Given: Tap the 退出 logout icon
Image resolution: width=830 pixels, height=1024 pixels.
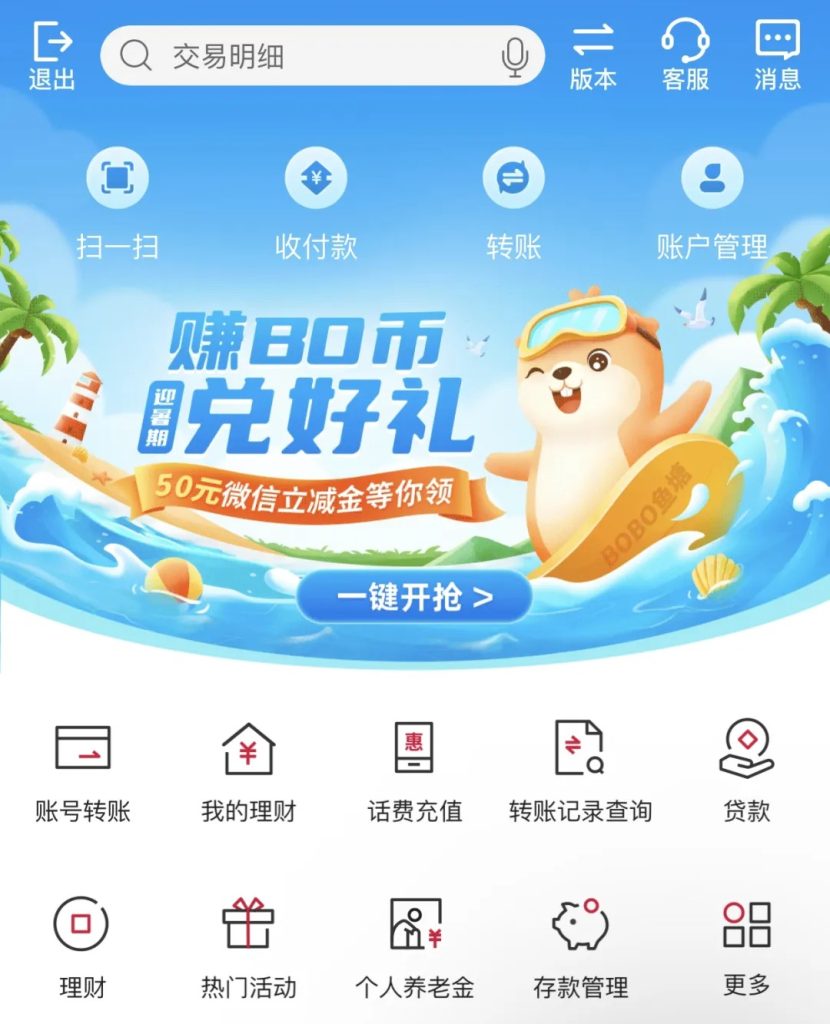Looking at the screenshot, I should [x=52, y=56].
